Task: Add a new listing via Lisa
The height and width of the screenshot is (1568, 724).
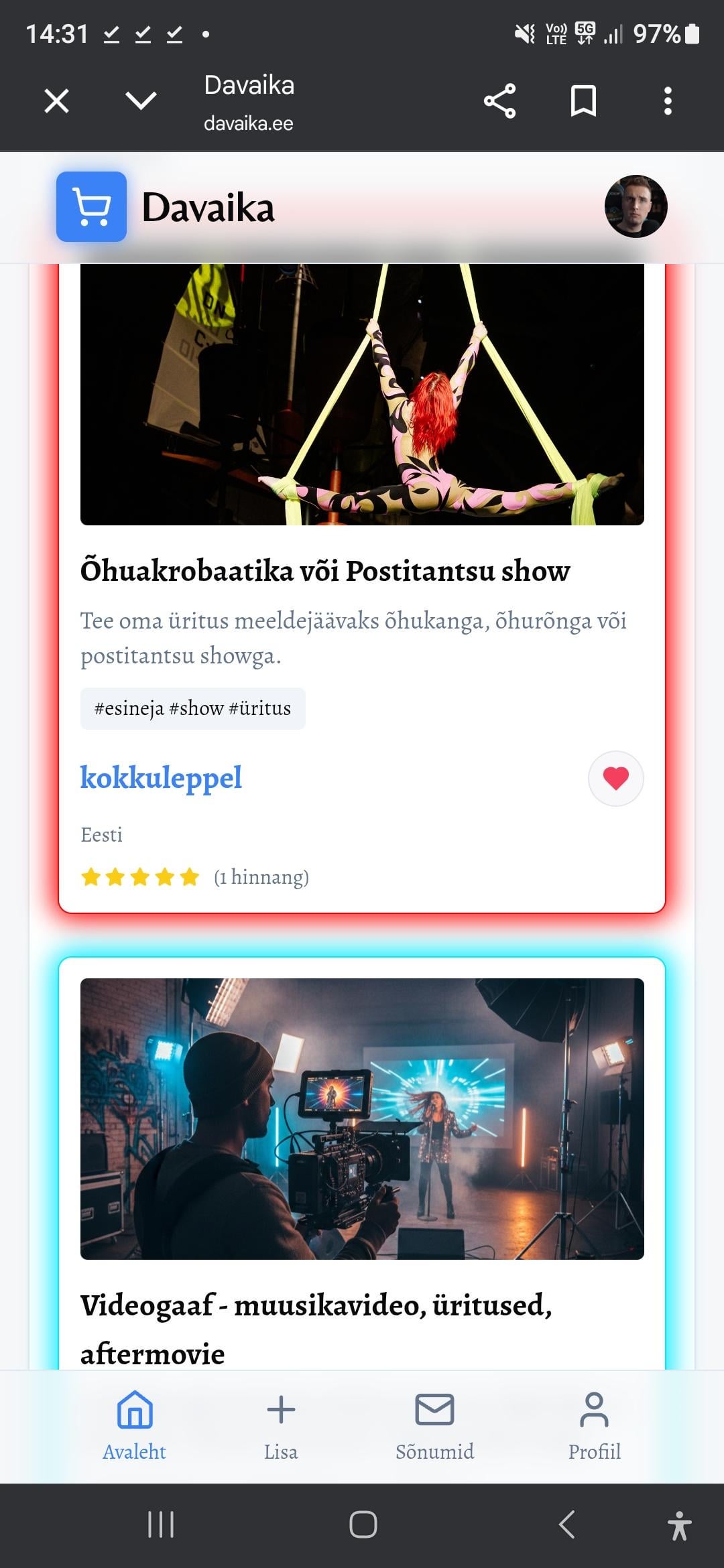Action: (281, 1425)
